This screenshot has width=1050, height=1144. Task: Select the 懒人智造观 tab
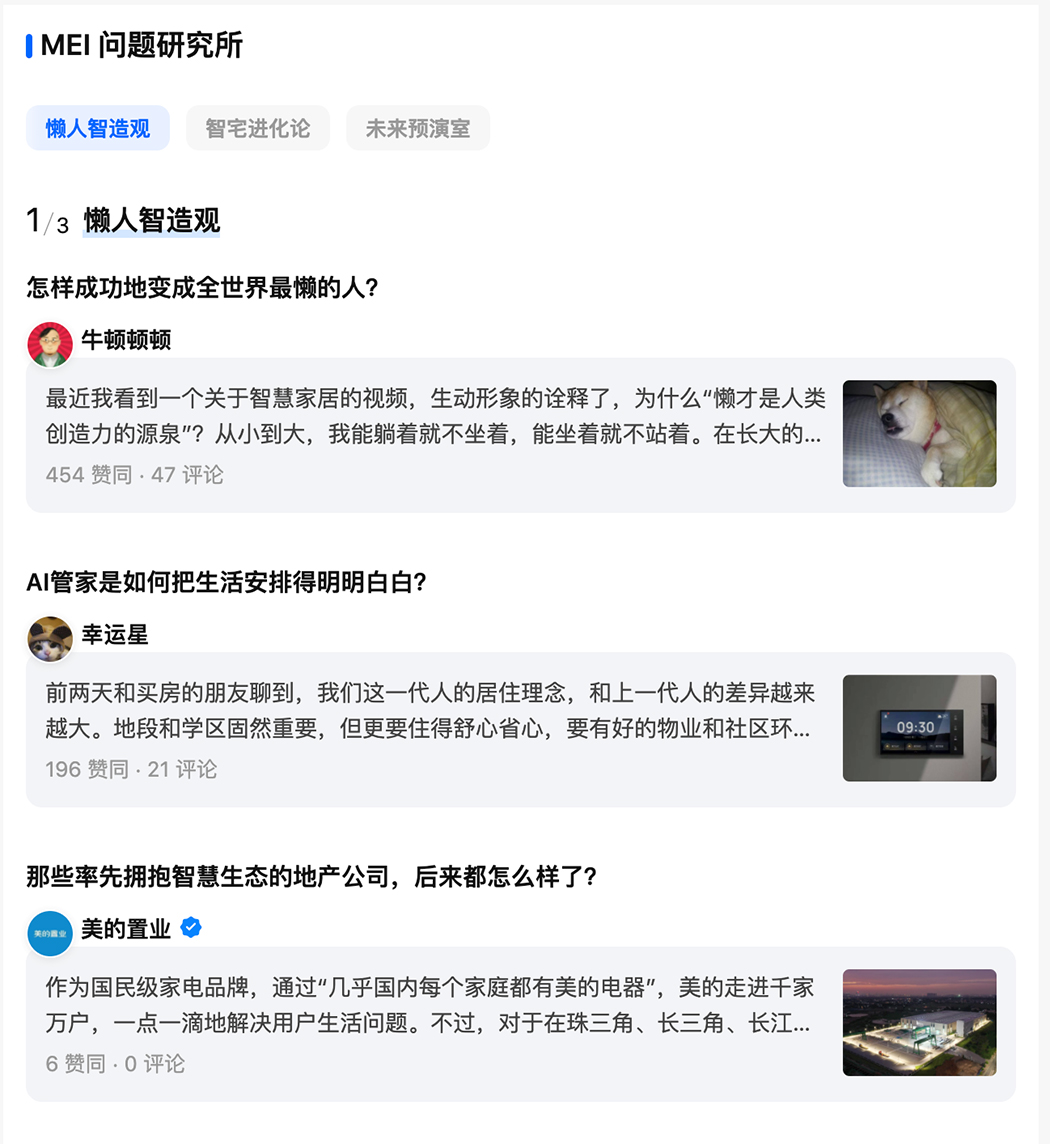pos(98,128)
